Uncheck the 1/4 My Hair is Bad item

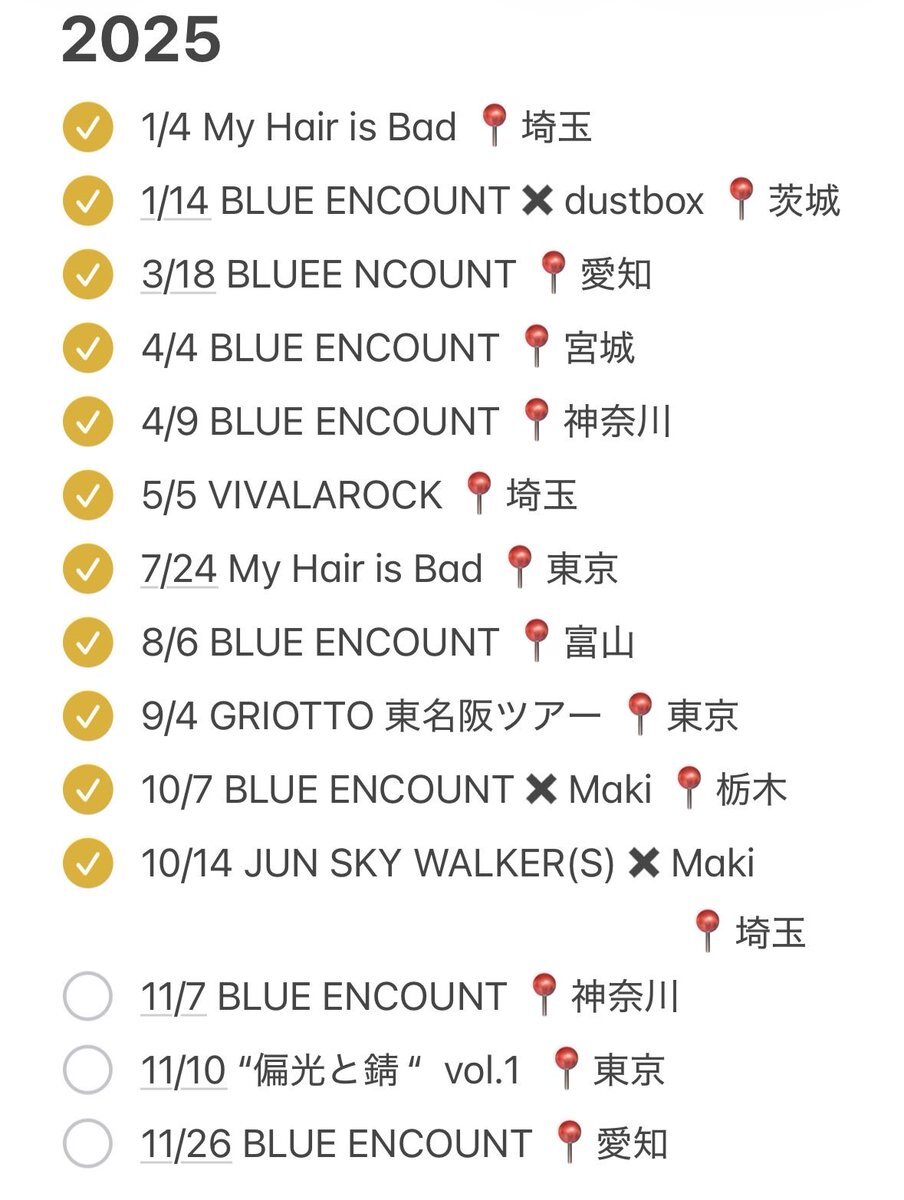(87, 128)
